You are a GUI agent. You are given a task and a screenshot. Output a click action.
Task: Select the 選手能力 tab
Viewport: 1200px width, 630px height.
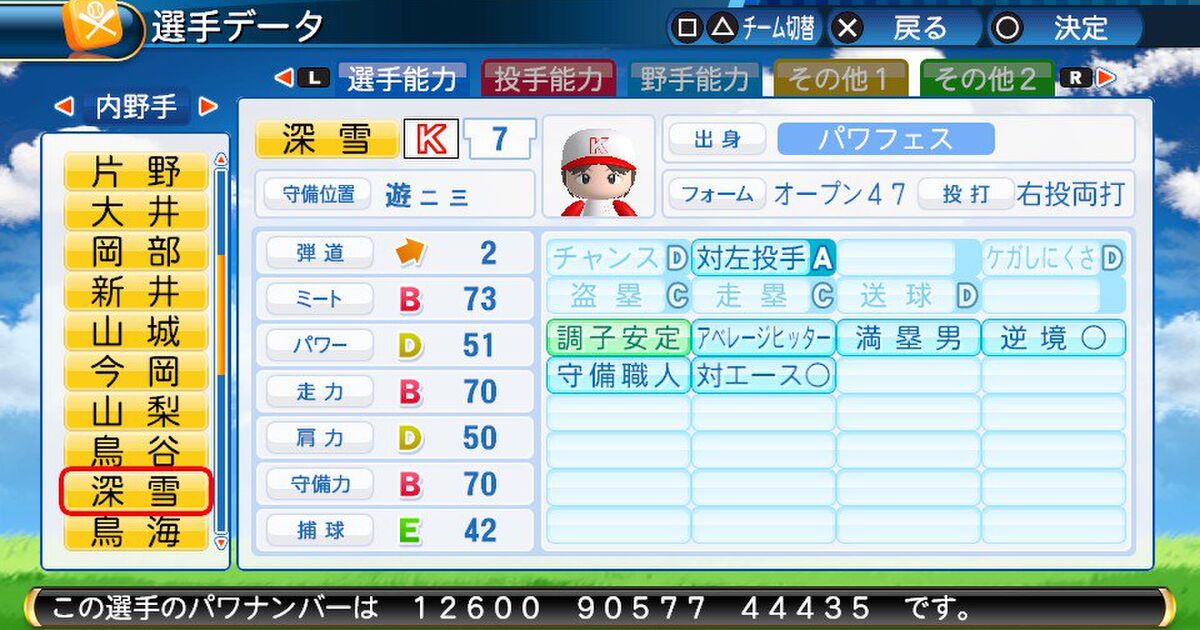[x=402, y=79]
